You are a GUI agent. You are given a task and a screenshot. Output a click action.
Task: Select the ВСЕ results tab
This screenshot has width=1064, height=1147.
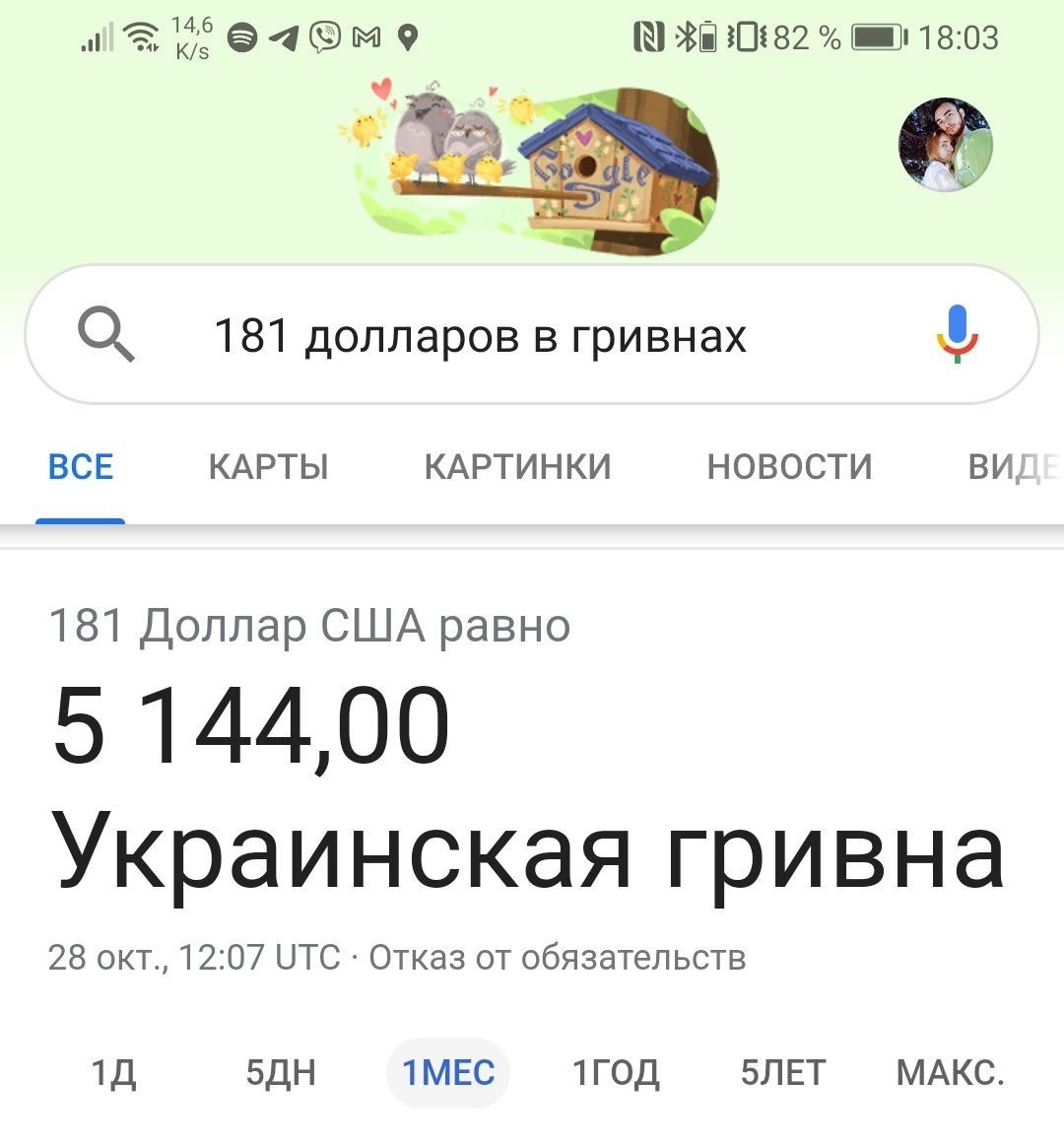pyautogui.click(x=81, y=466)
